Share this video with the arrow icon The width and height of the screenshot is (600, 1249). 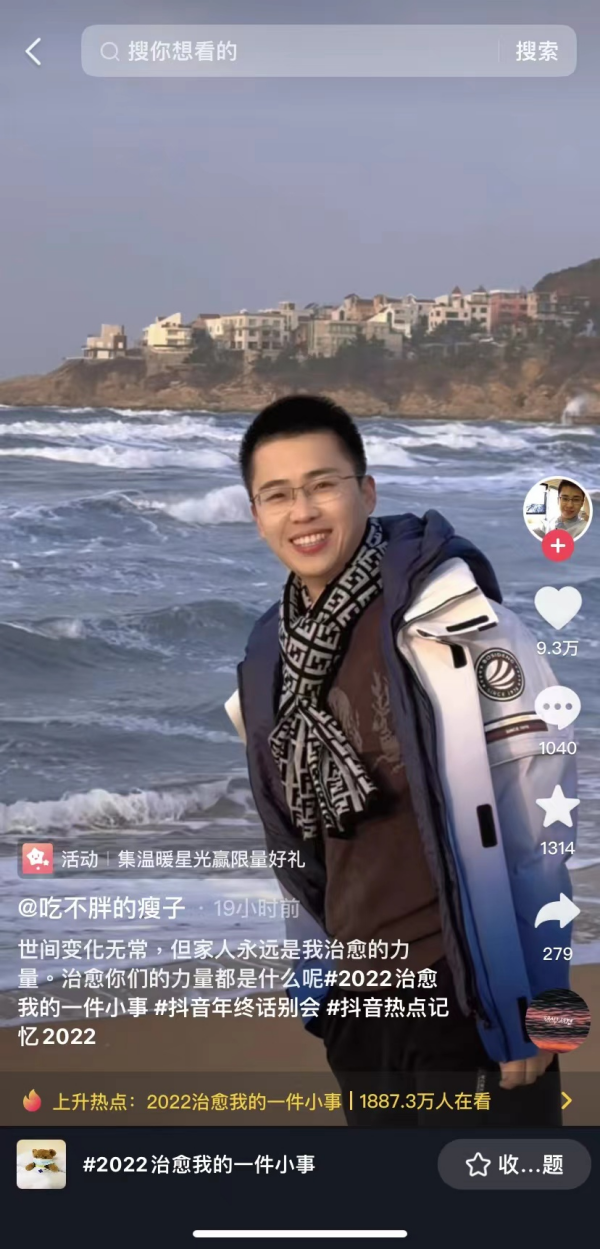point(557,912)
